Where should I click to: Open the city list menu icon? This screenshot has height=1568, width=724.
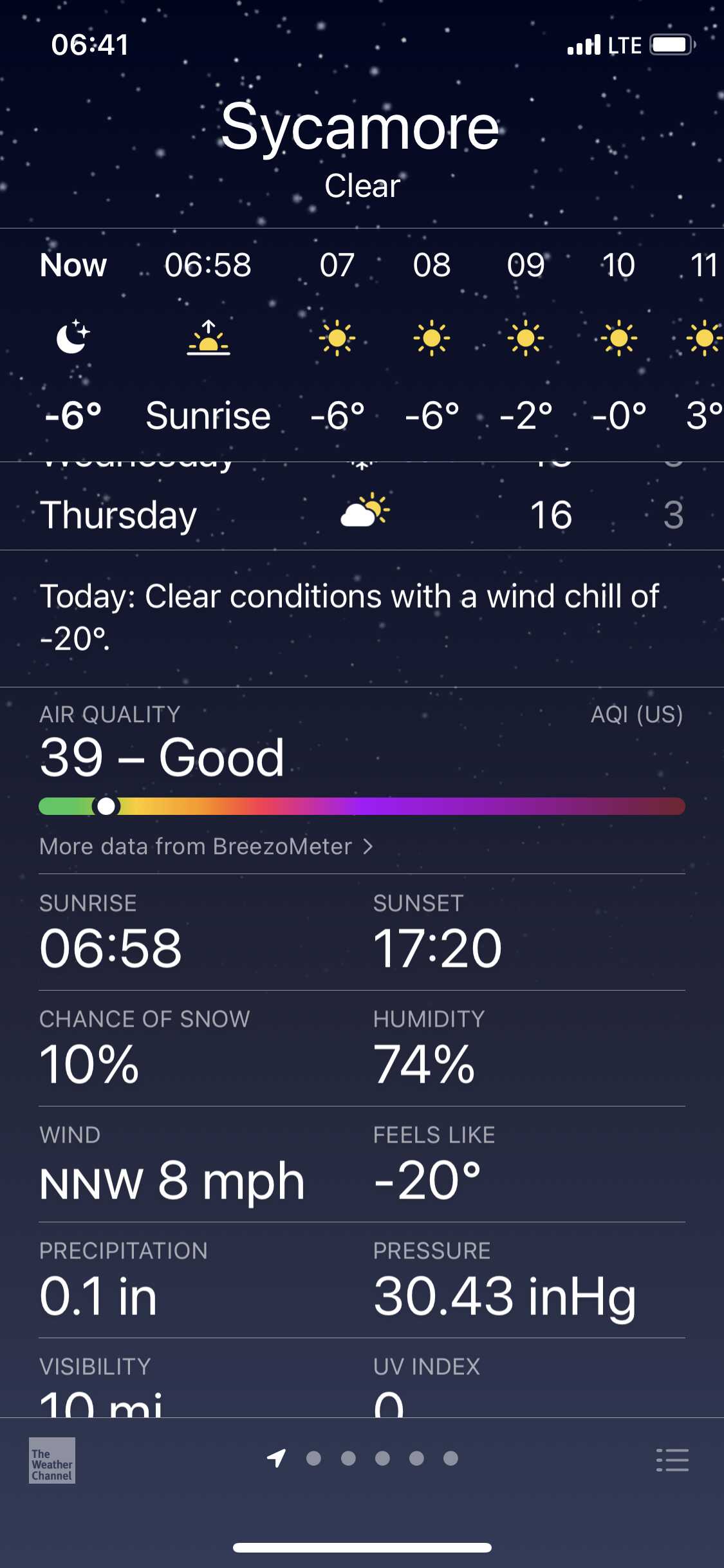(672, 1460)
